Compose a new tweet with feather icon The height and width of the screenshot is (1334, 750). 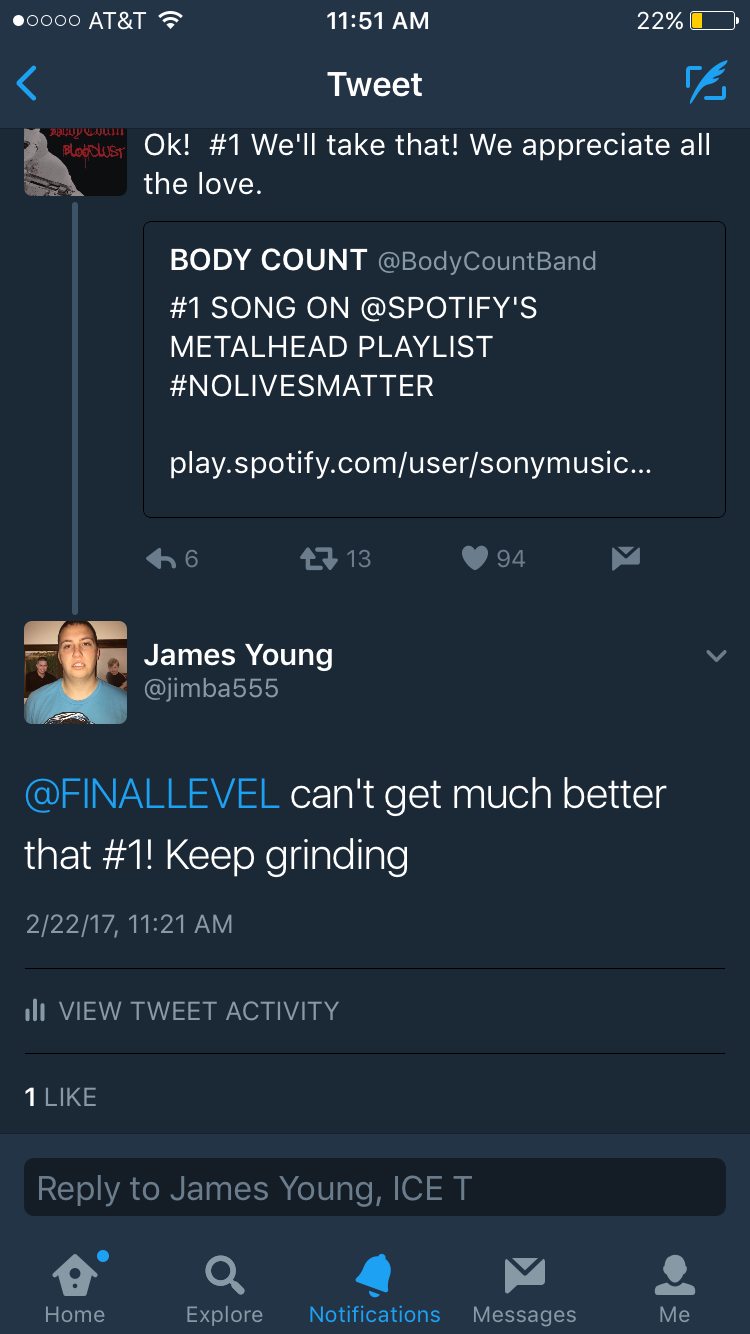705,84
